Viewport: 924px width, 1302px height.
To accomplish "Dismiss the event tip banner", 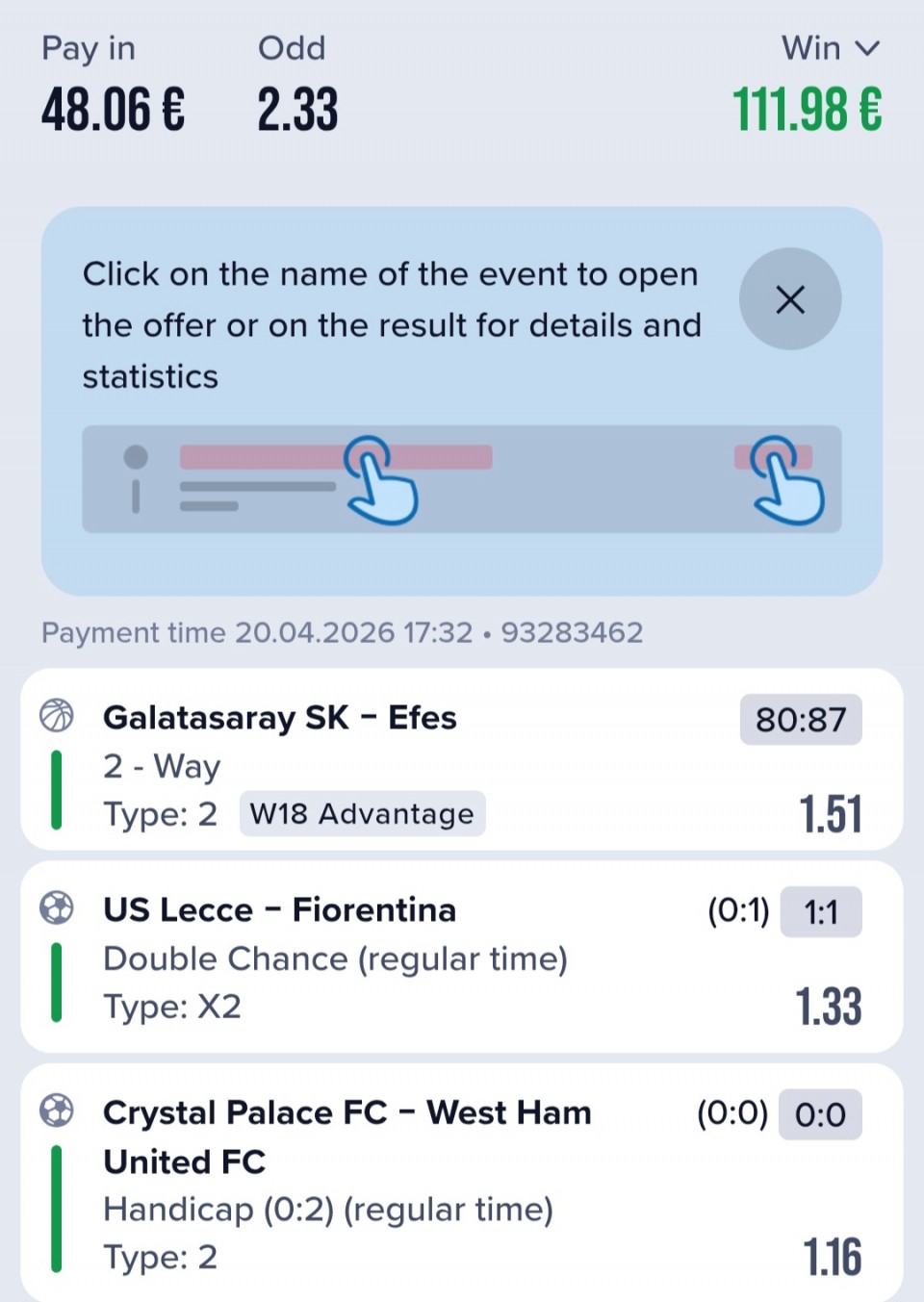I will tap(789, 299).
